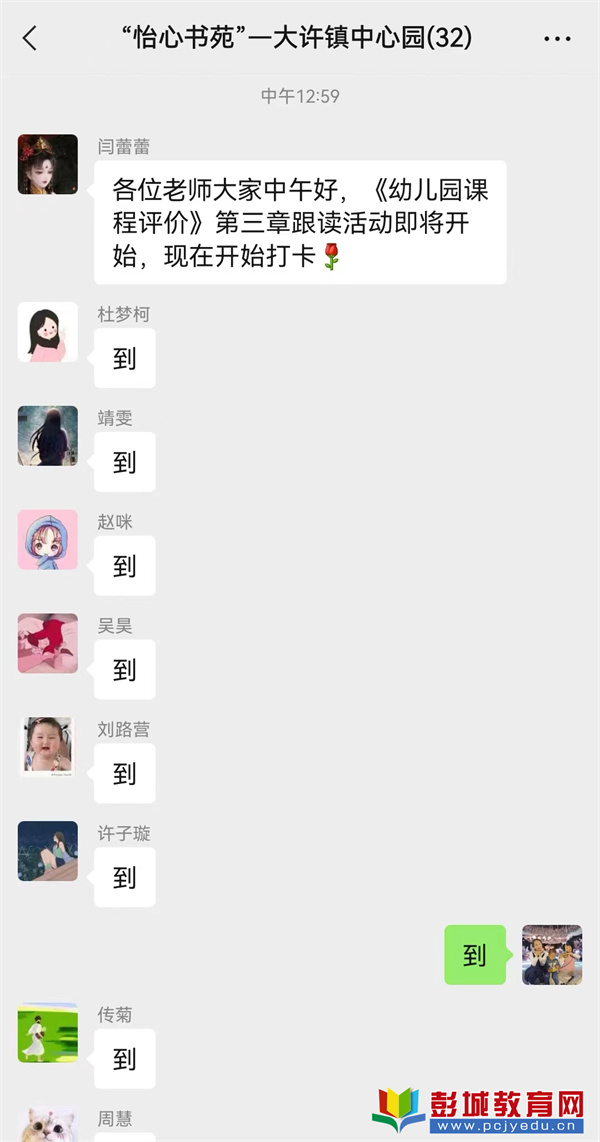Open 闫蕾蕾's profile avatar
The width and height of the screenshot is (600, 1142).
[x=48, y=164]
